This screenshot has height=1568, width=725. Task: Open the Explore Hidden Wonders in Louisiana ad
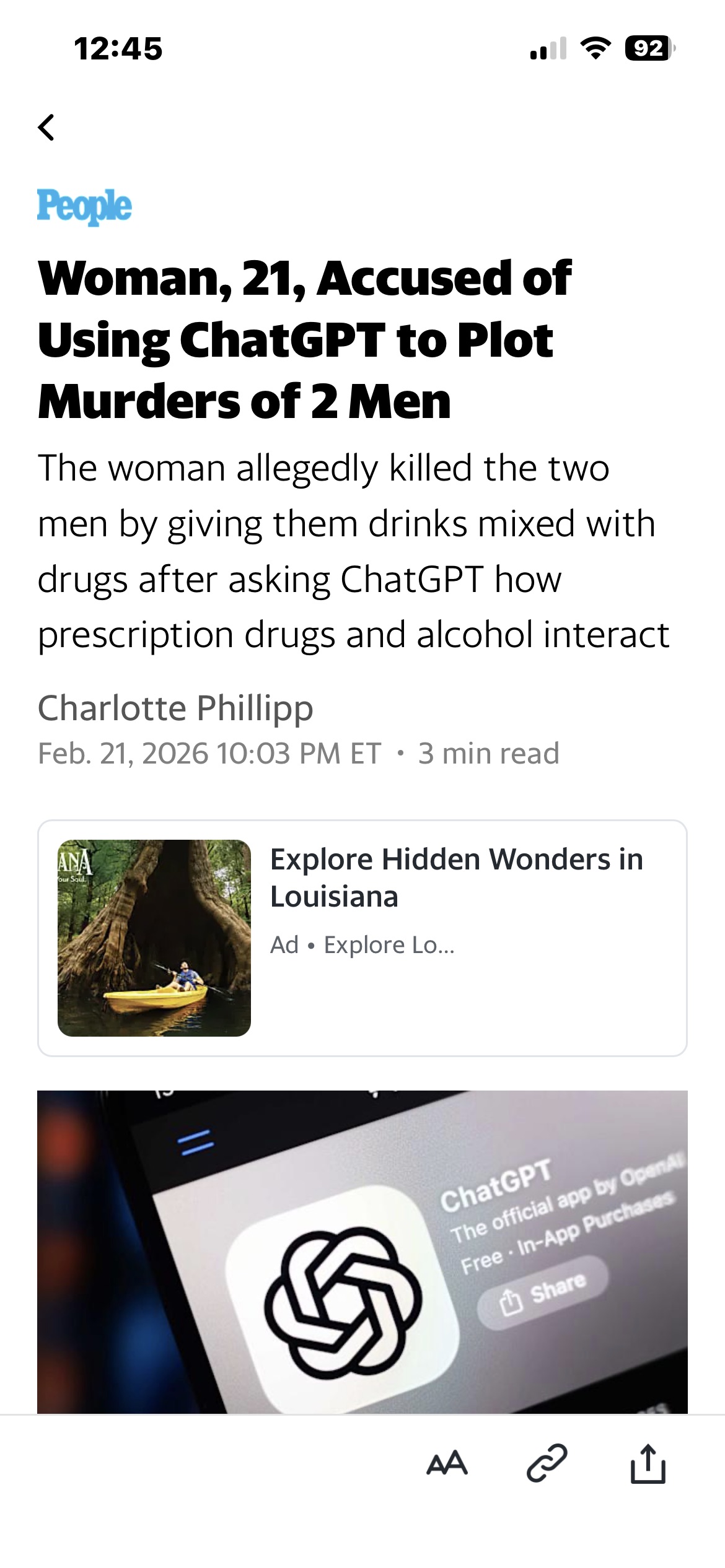click(x=456, y=878)
